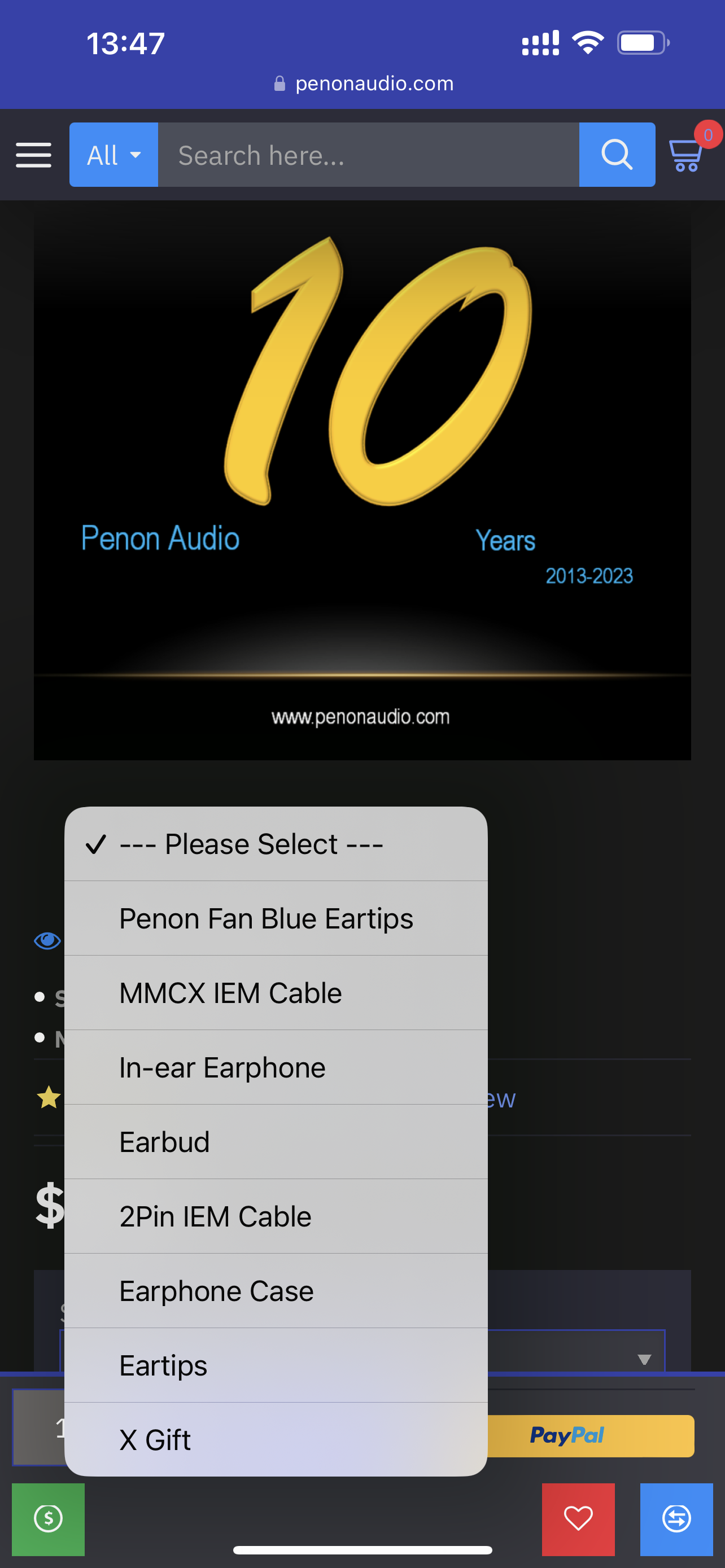Tap the blue search magnifier button
Screen dimensions: 725x1568
tap(617, 155)
